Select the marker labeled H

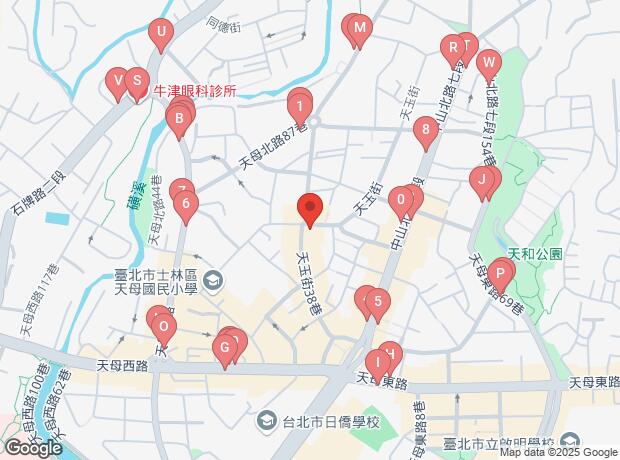pos(390,353)
